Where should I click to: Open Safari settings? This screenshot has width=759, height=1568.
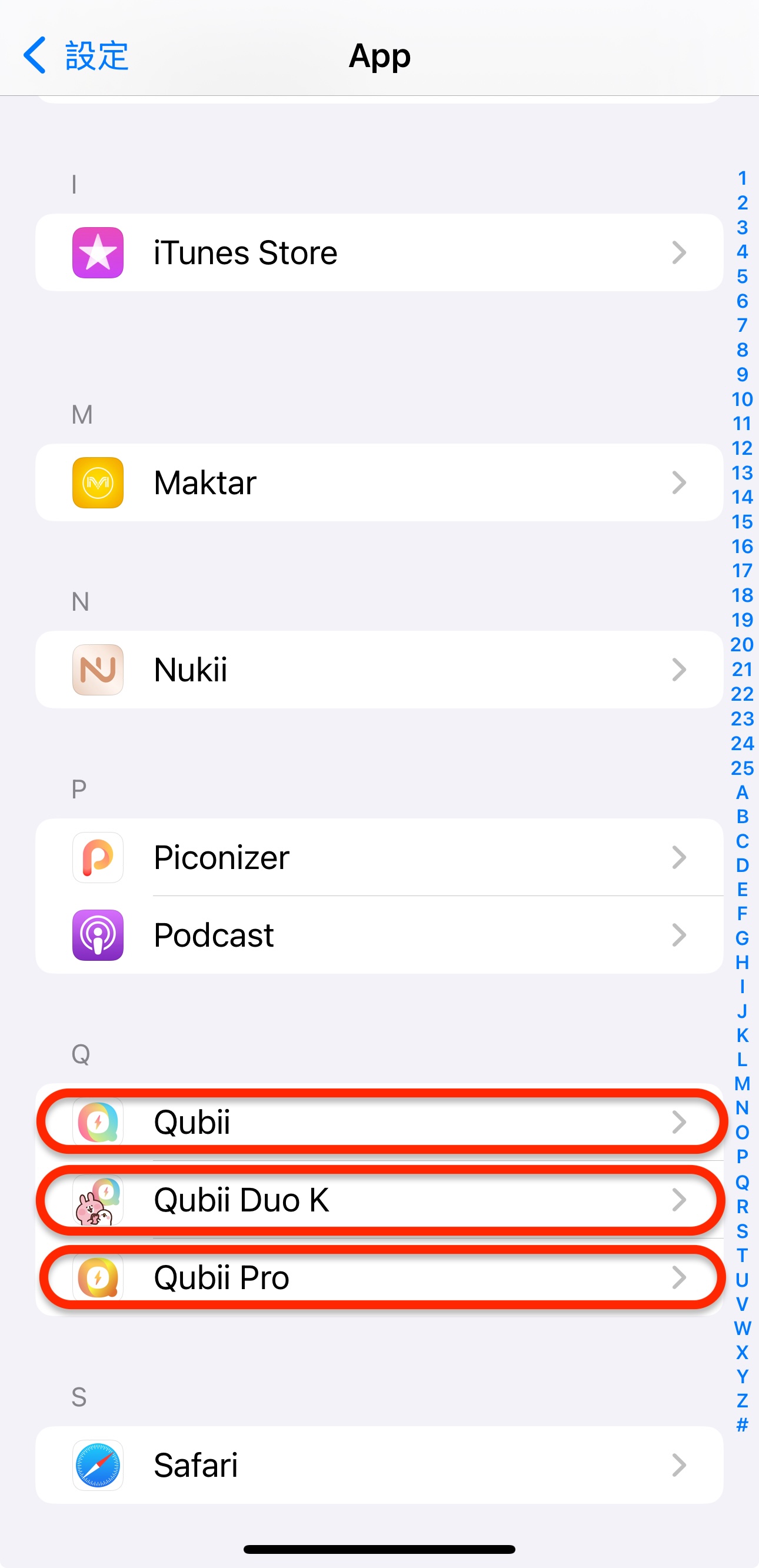pyautogui.click(x=378, y=1465)
